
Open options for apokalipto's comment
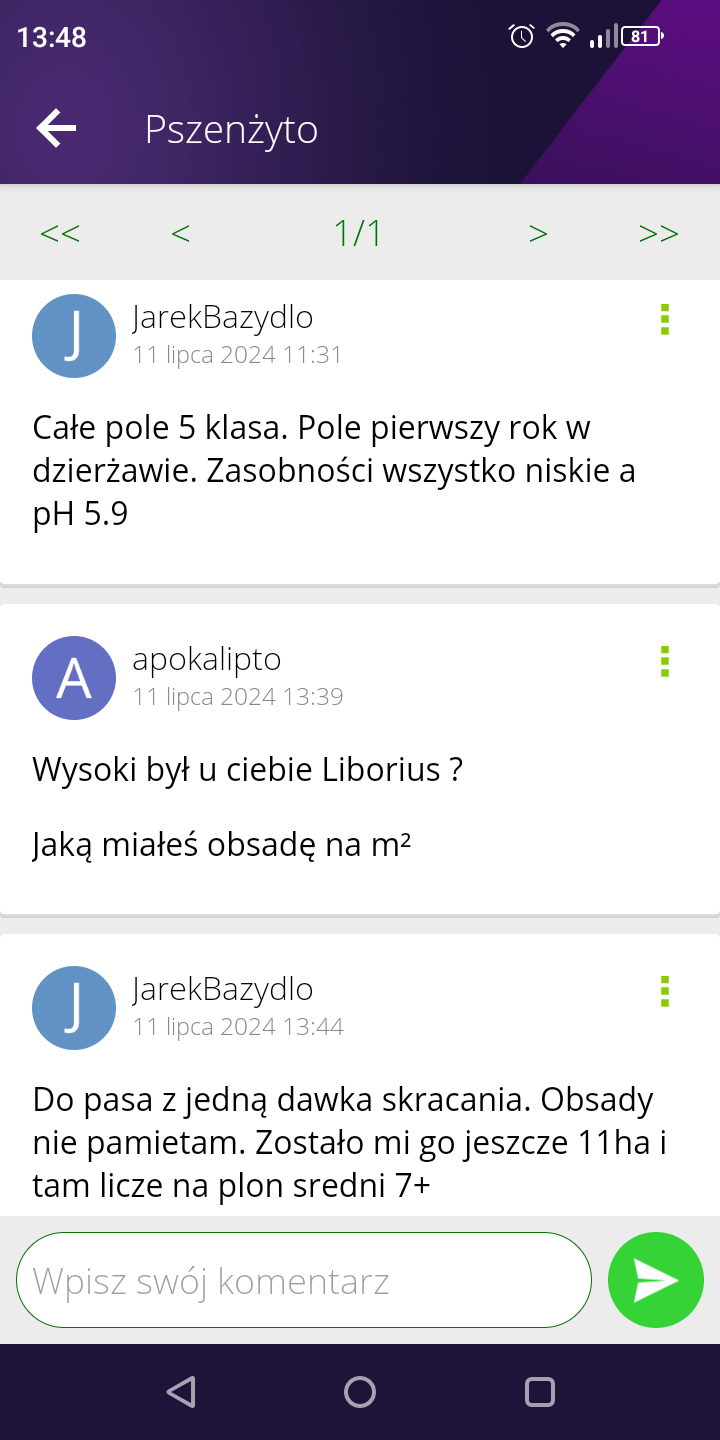click(665, 661)
